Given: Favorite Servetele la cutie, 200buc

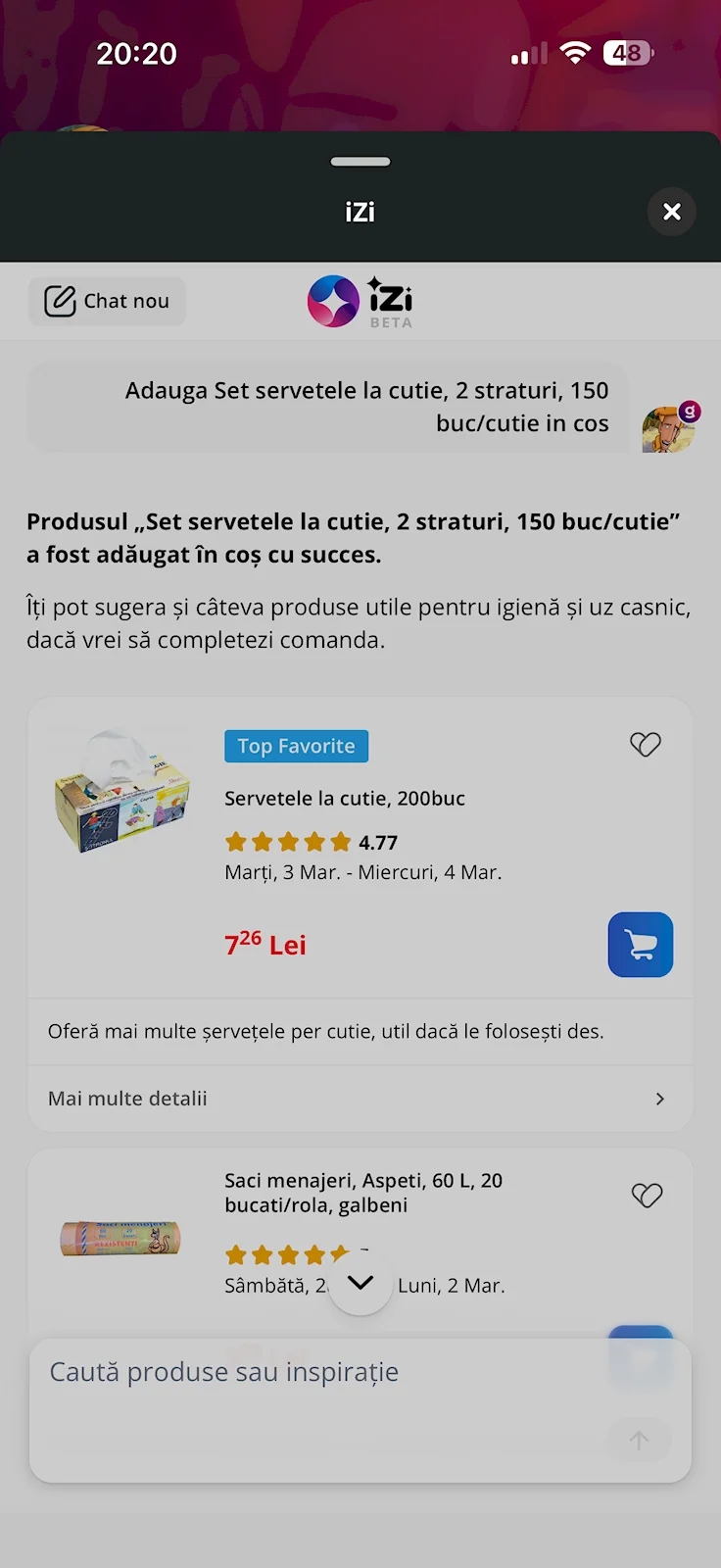Looking at the screenshot, I should (645, 745).
